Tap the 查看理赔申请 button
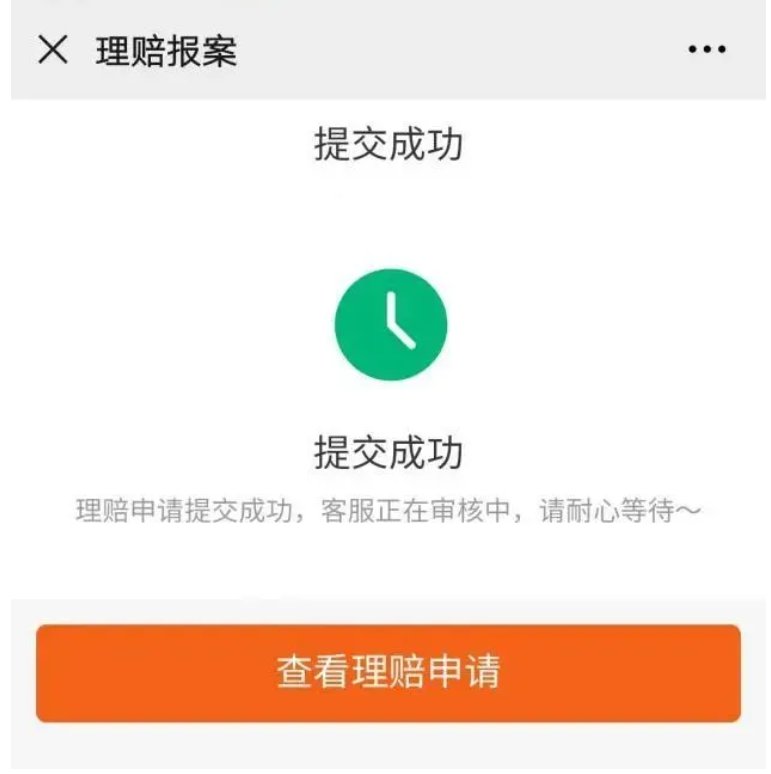The height and width of the screenshot is (774, 771). point(388,673)
